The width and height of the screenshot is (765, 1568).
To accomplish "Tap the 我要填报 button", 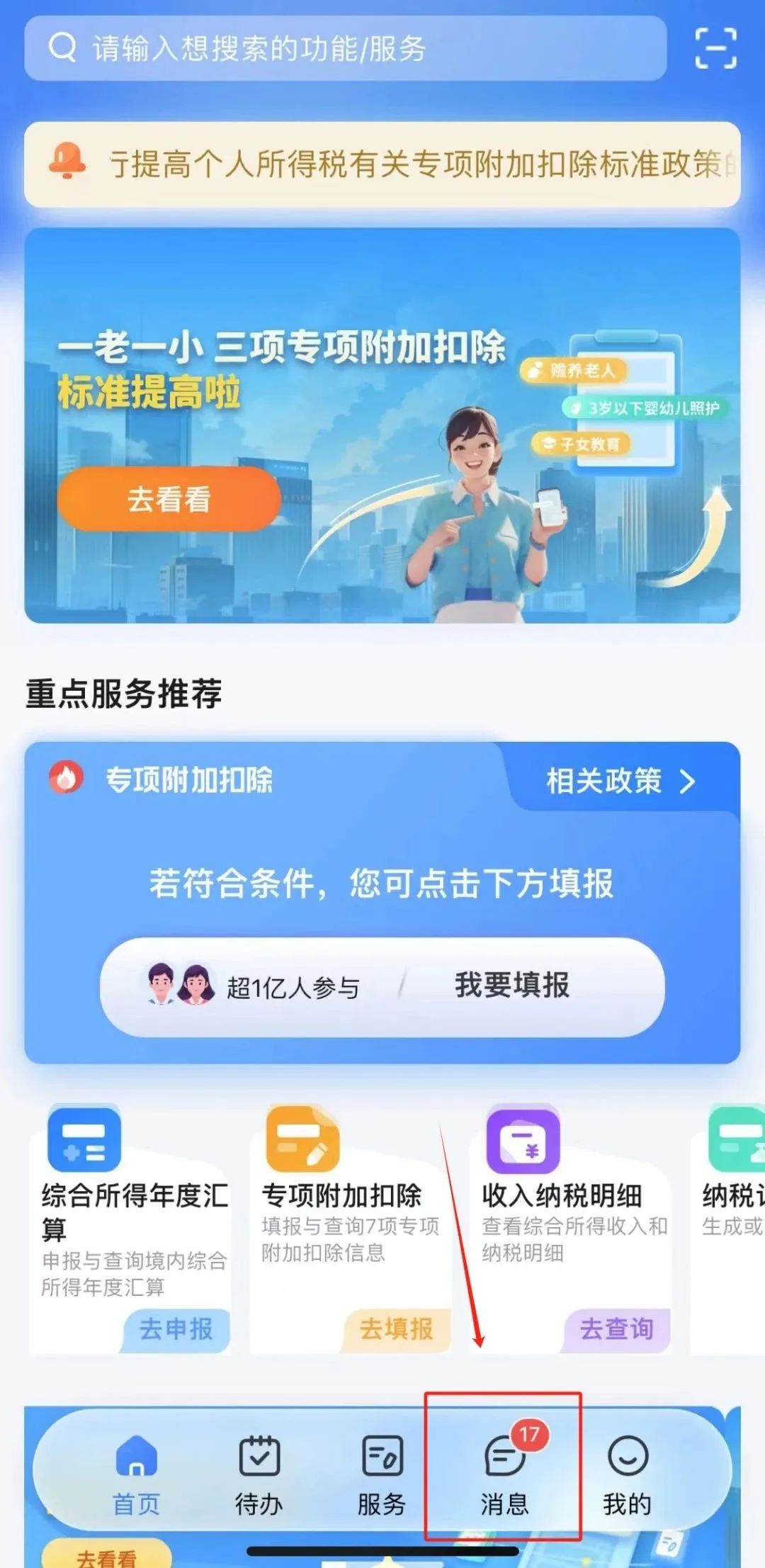I will click(511, 986).
